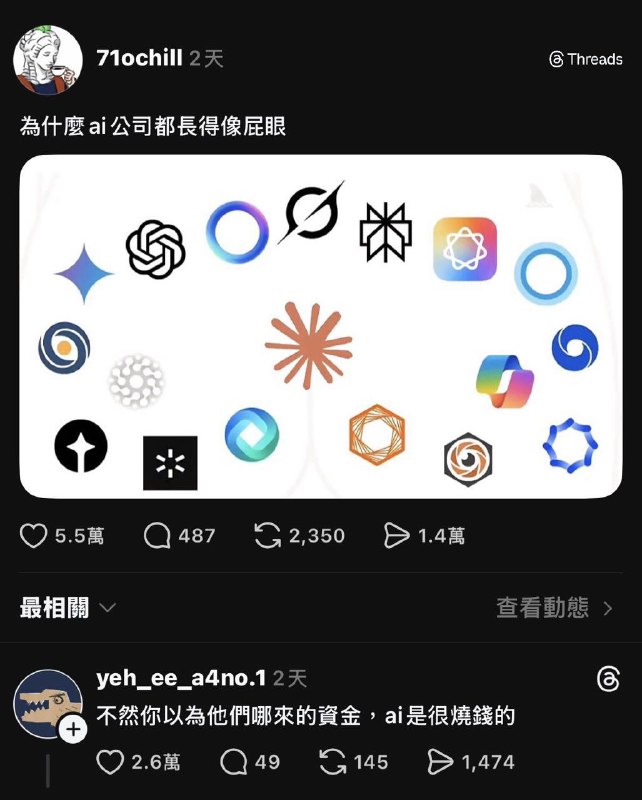Like 71ochill's post
This screenshot has width=642, height=800.
pos(35,536)
